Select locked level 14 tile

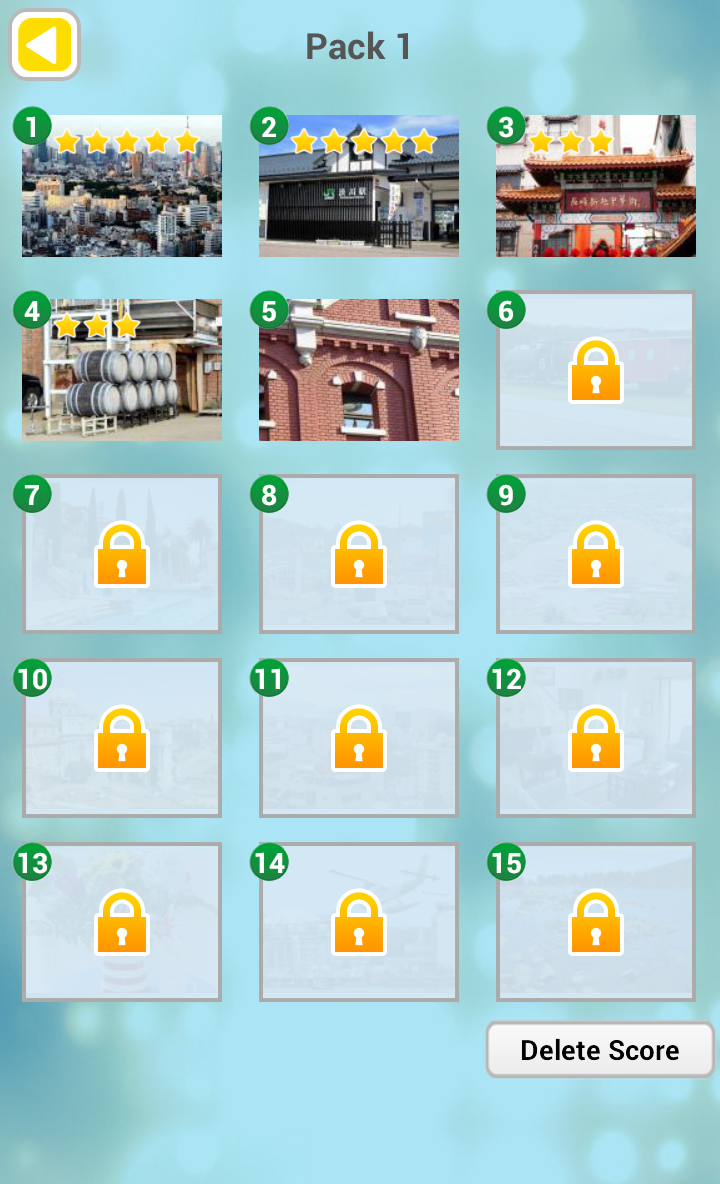pos(359,922)
